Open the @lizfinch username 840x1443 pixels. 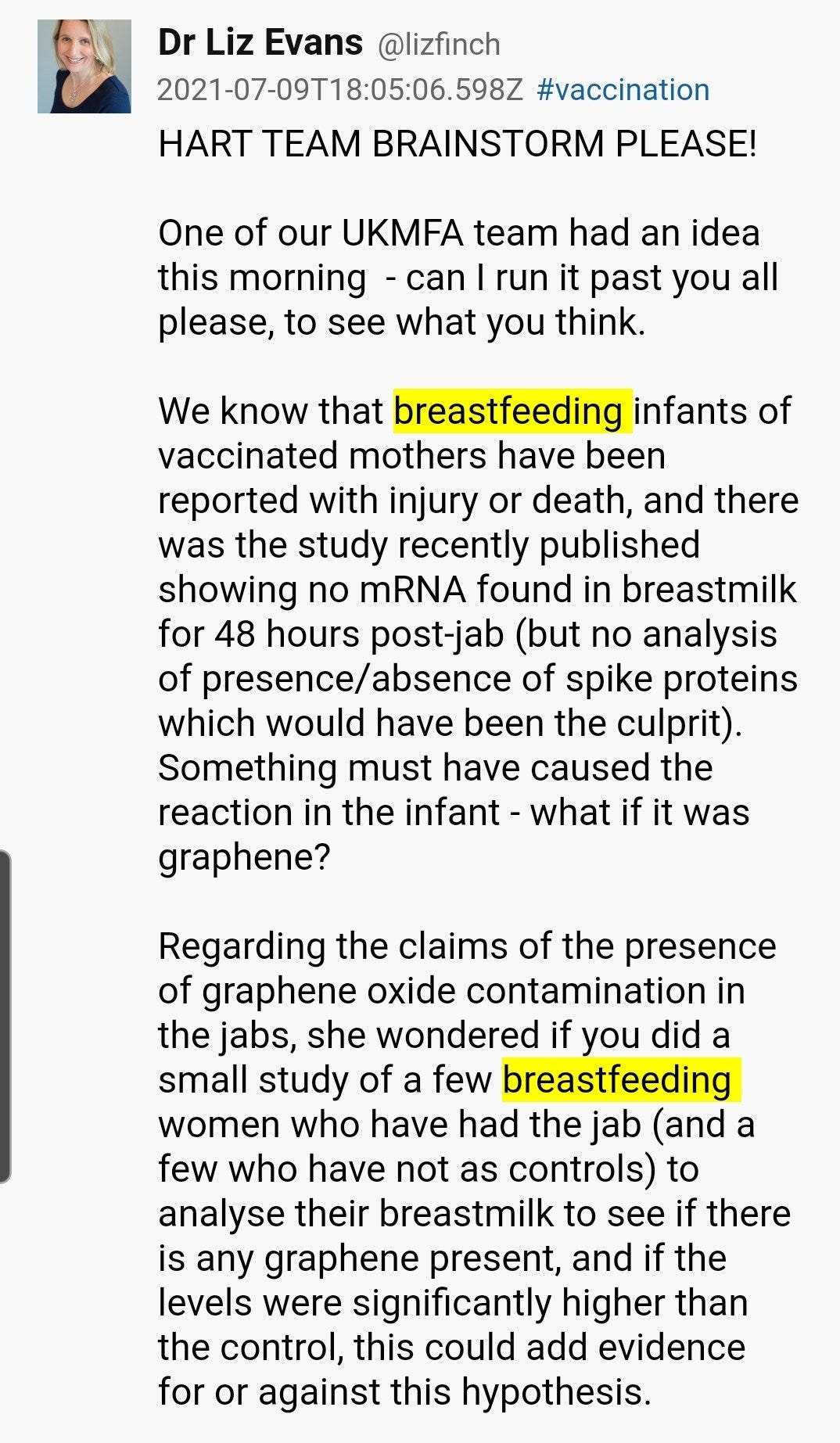pyautogui.click(x=439, y=44)
